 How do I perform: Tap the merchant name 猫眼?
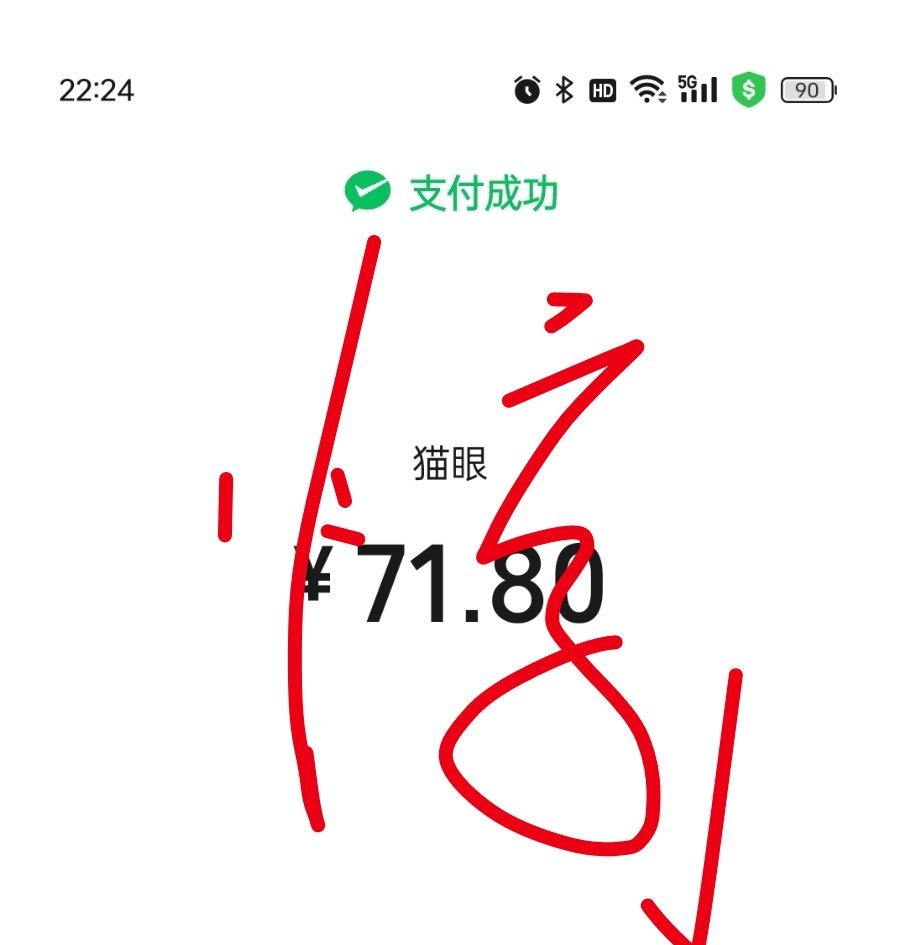coord(448,462)
